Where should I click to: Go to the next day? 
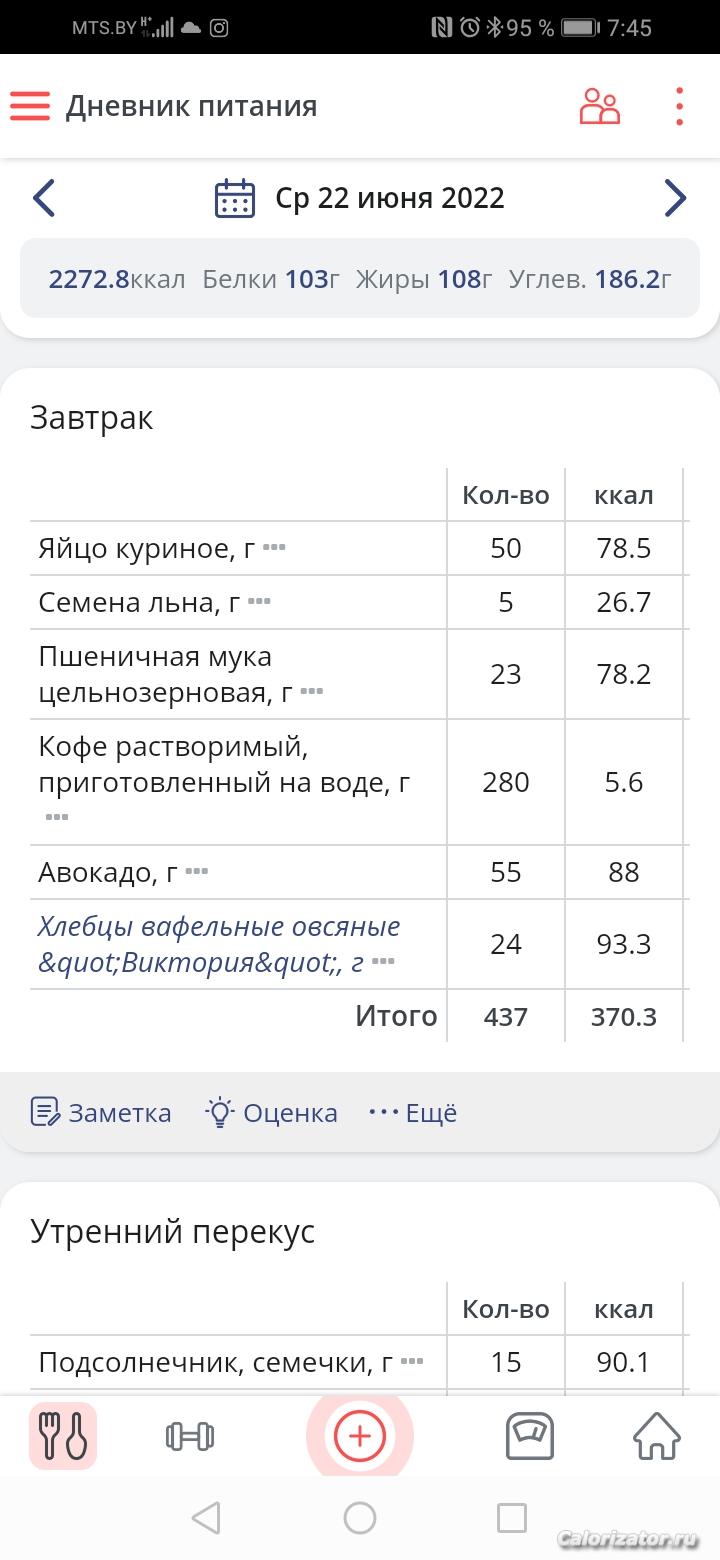(x=676, y=198)
